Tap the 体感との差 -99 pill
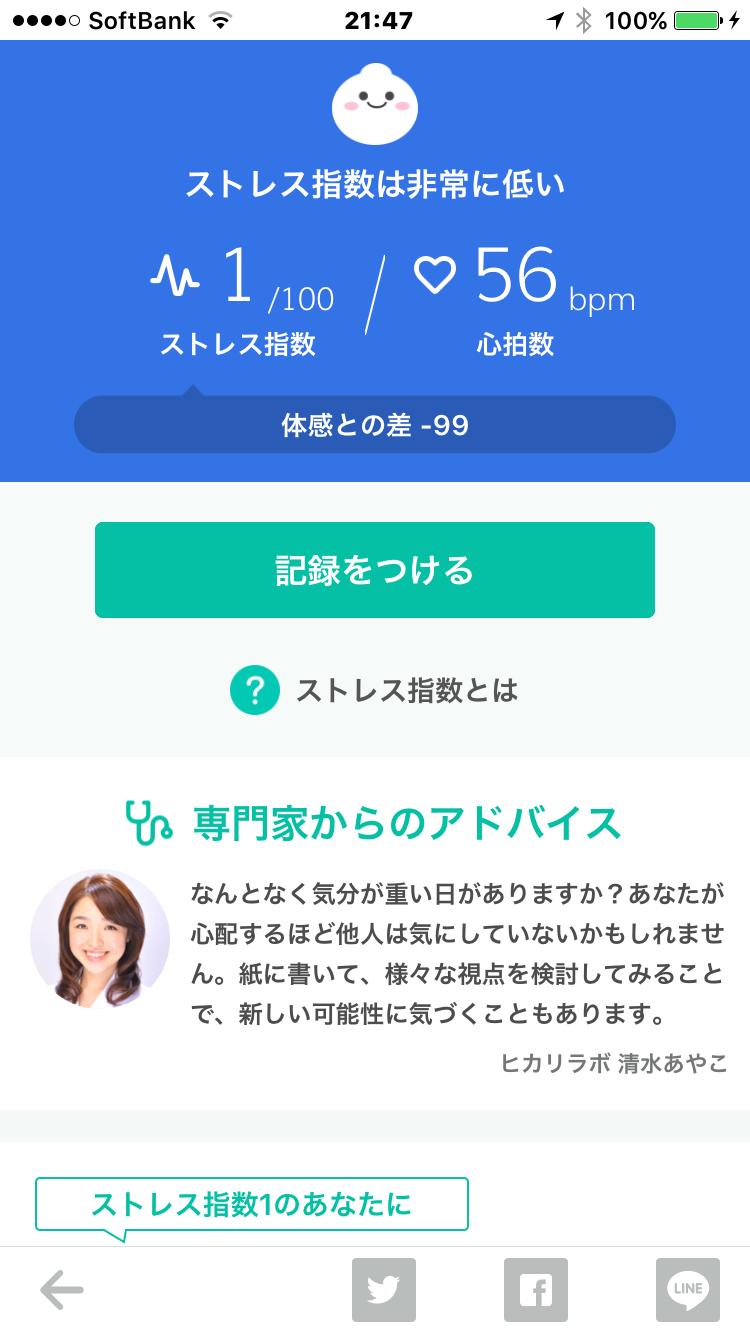Screen dimensions: 750x1334 point(375,424)
